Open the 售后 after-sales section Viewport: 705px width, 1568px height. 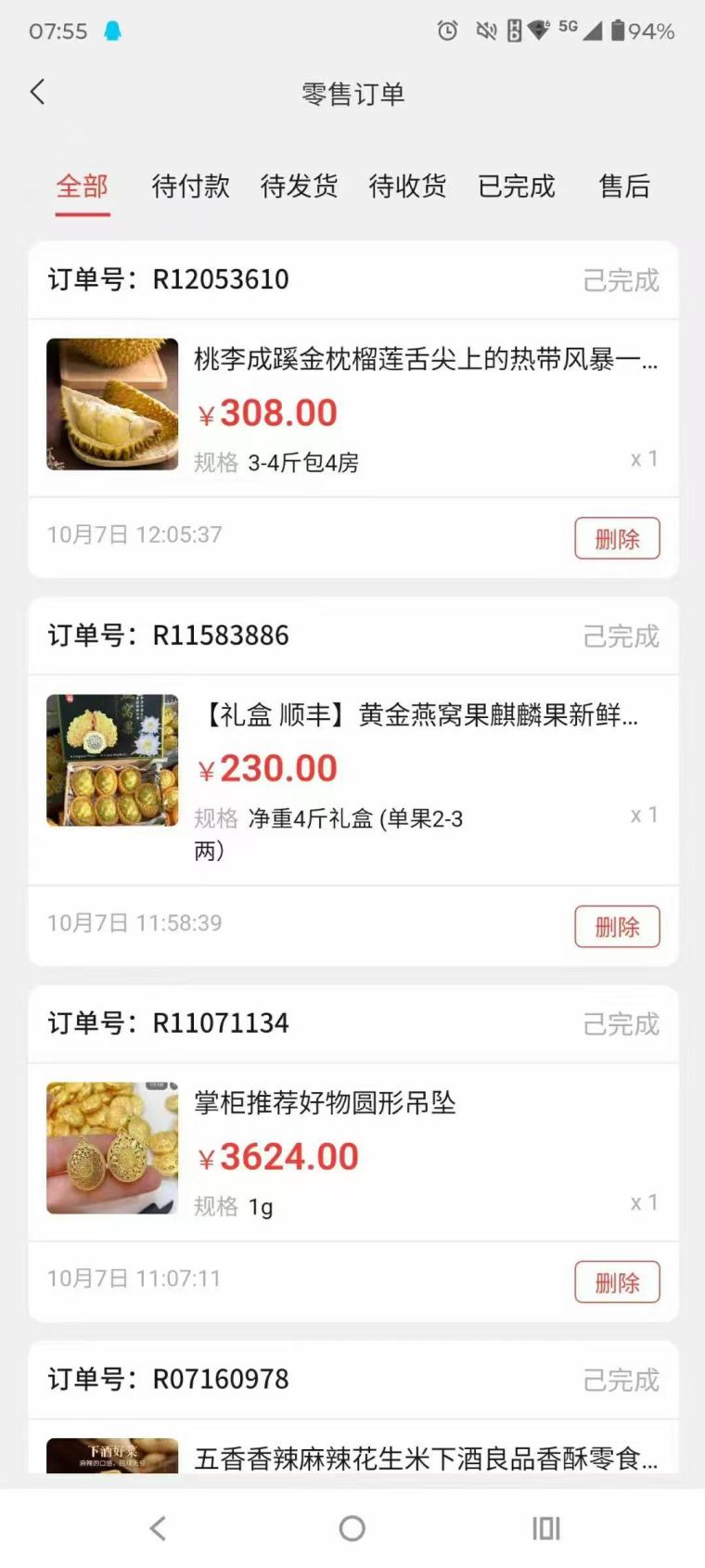tap(625, 186)
